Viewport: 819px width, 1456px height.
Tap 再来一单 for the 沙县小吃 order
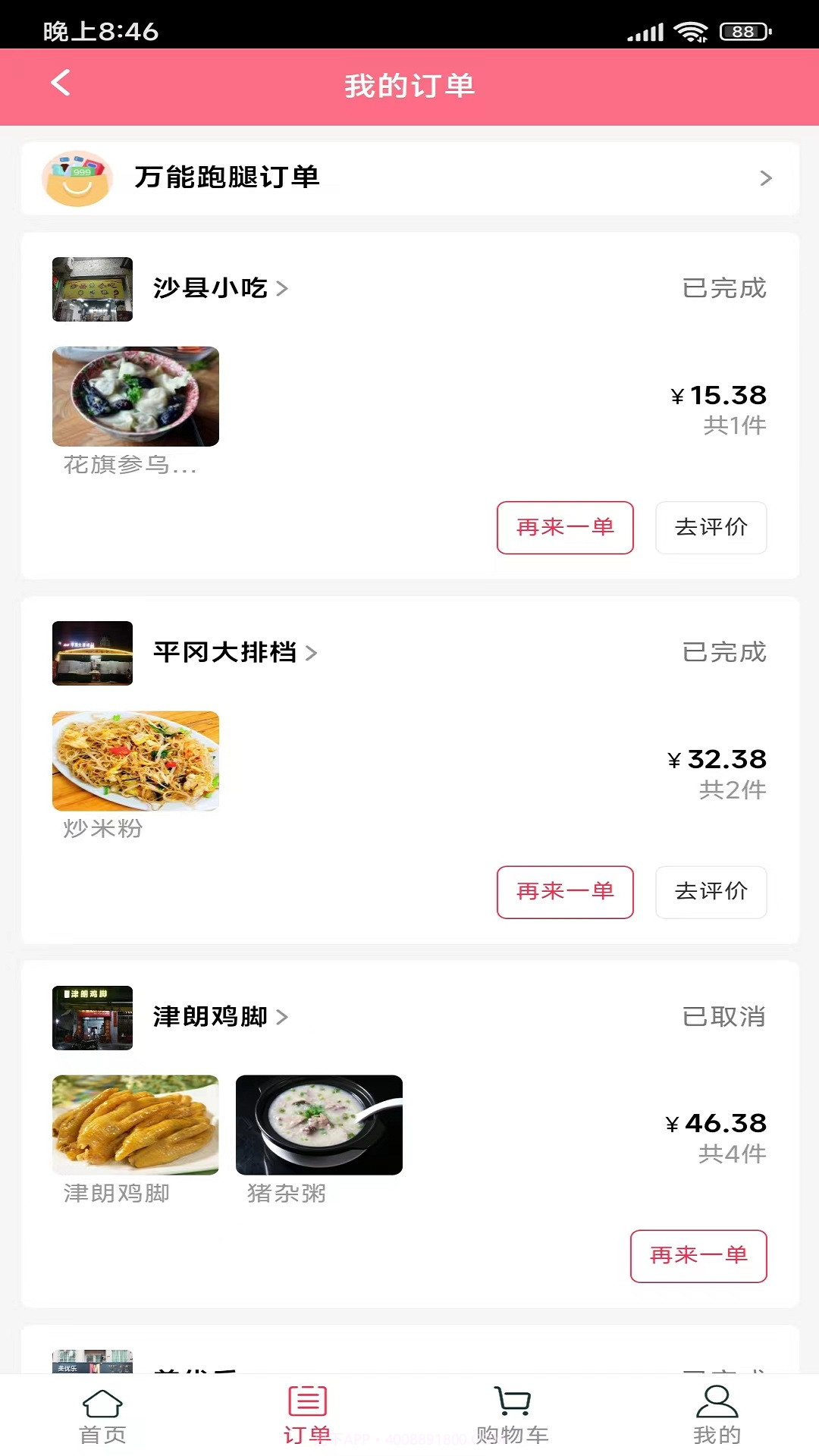[x=564, y=528]
